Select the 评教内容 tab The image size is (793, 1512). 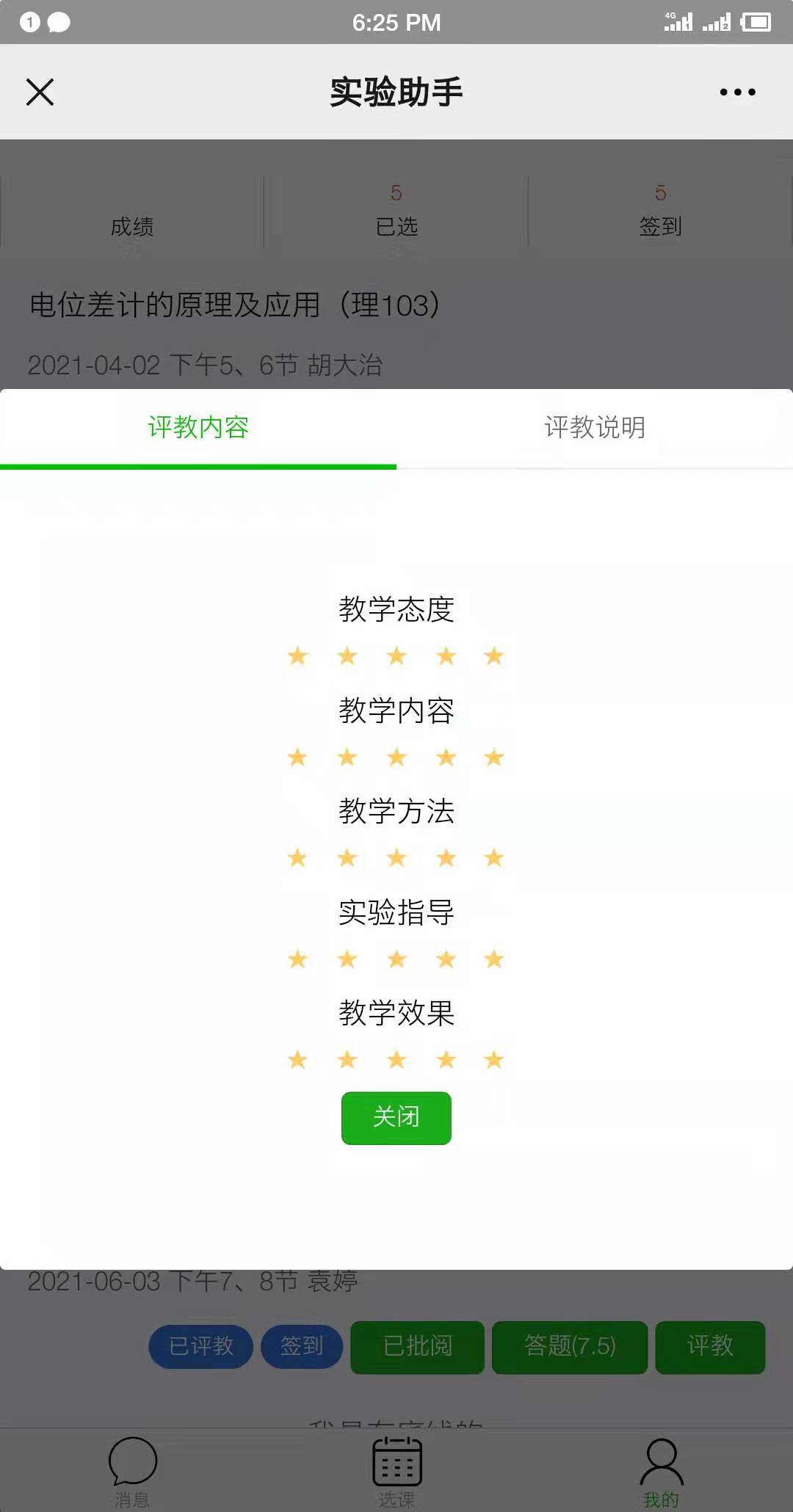click(x=198, y=427)
